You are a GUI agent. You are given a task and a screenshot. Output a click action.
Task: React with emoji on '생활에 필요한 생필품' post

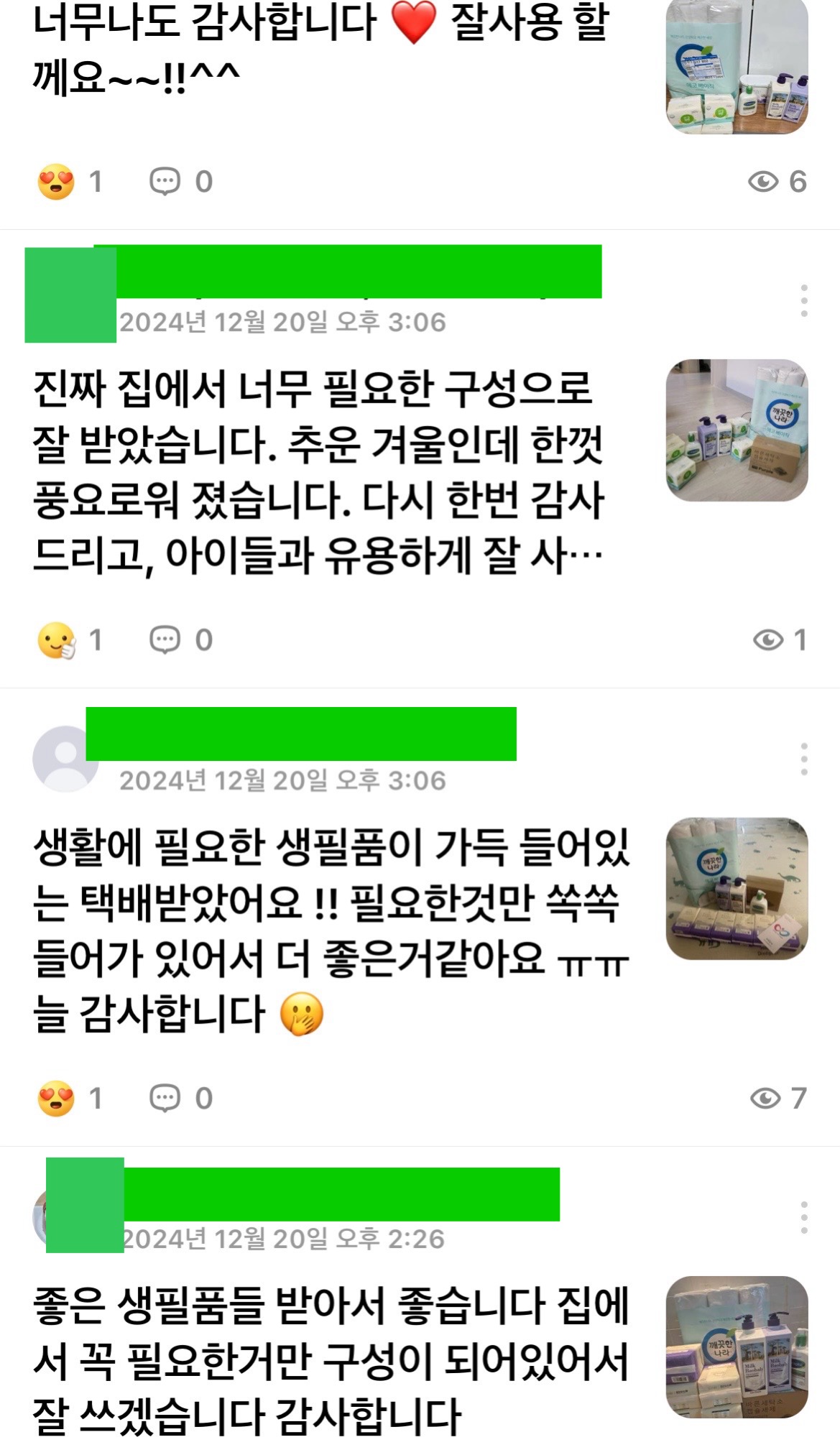[56, 1099]
